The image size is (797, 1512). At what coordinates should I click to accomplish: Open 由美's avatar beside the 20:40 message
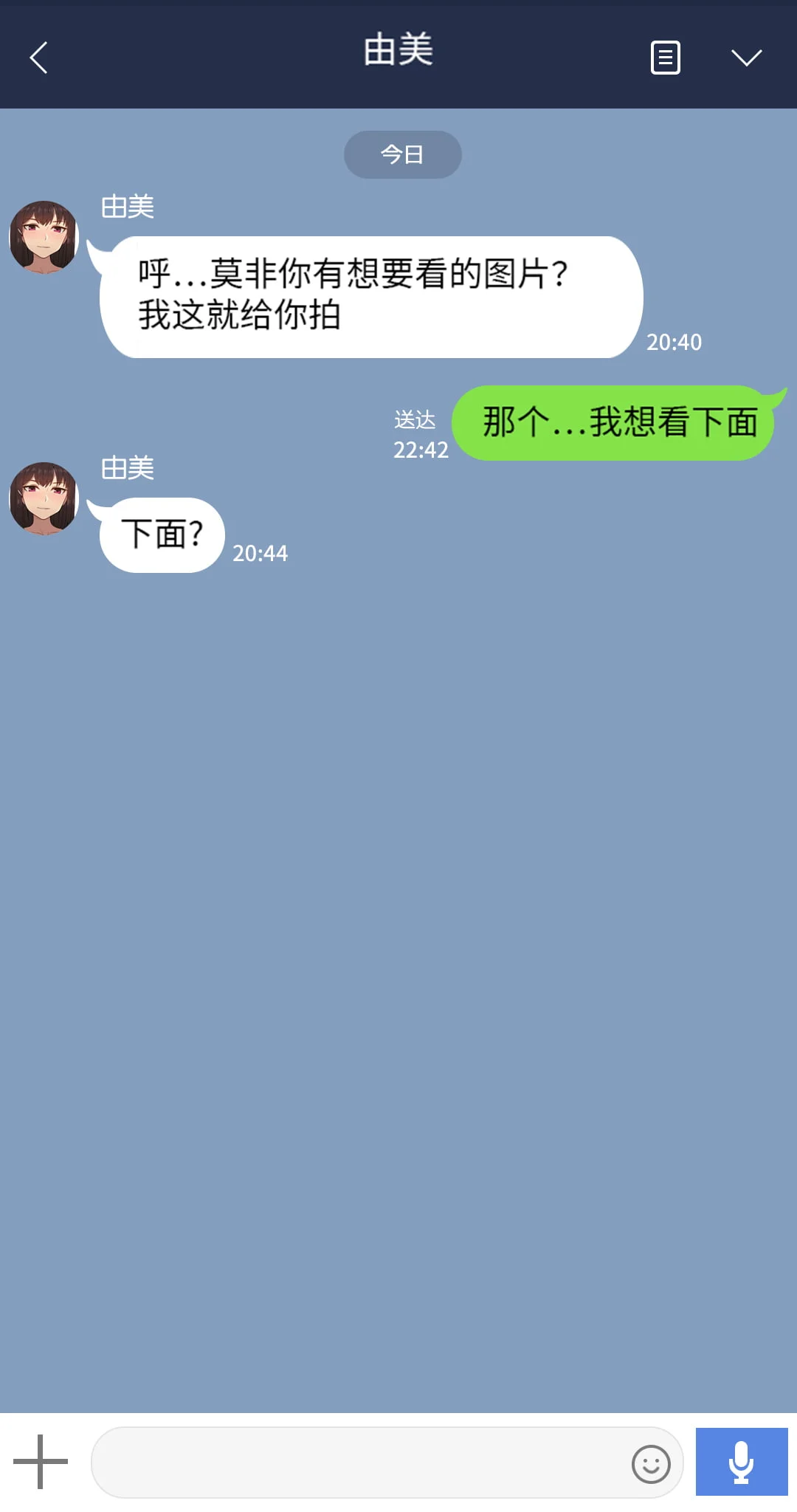[44, 236]
